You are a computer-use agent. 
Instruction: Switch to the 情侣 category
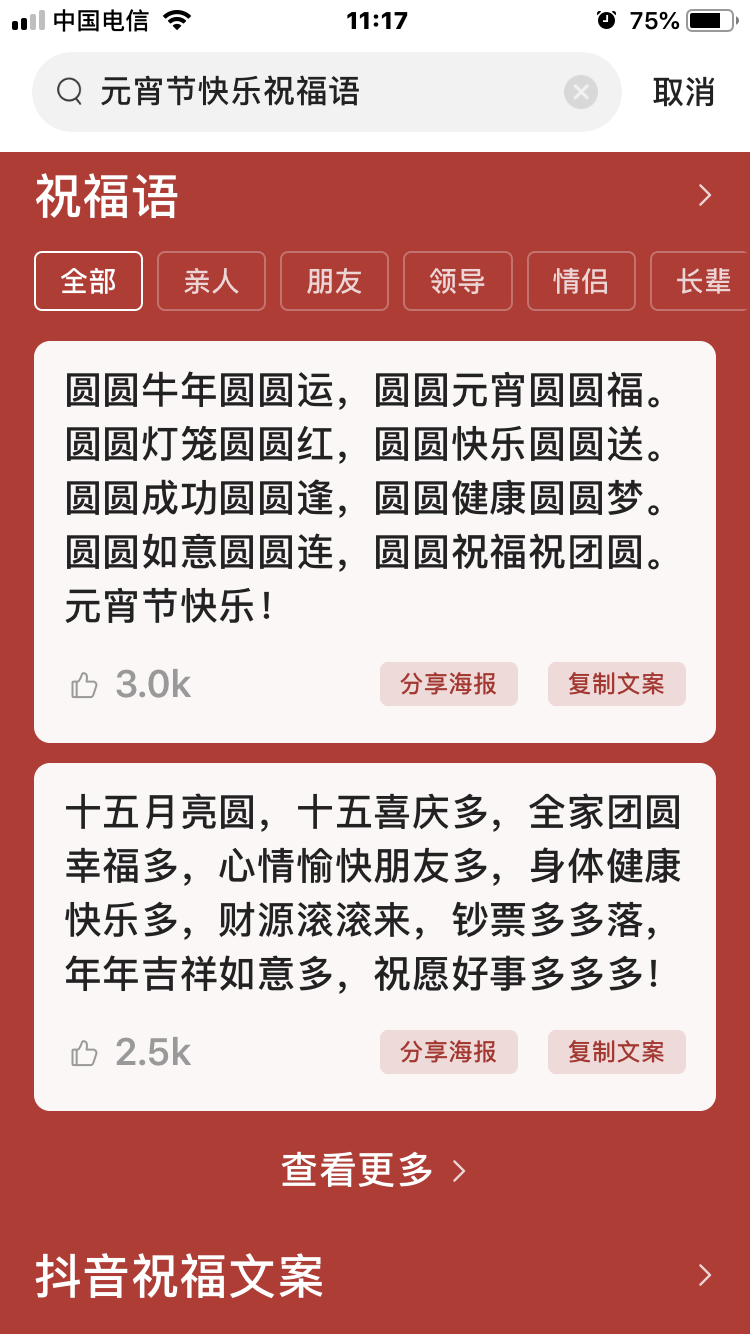pos(581,281)
